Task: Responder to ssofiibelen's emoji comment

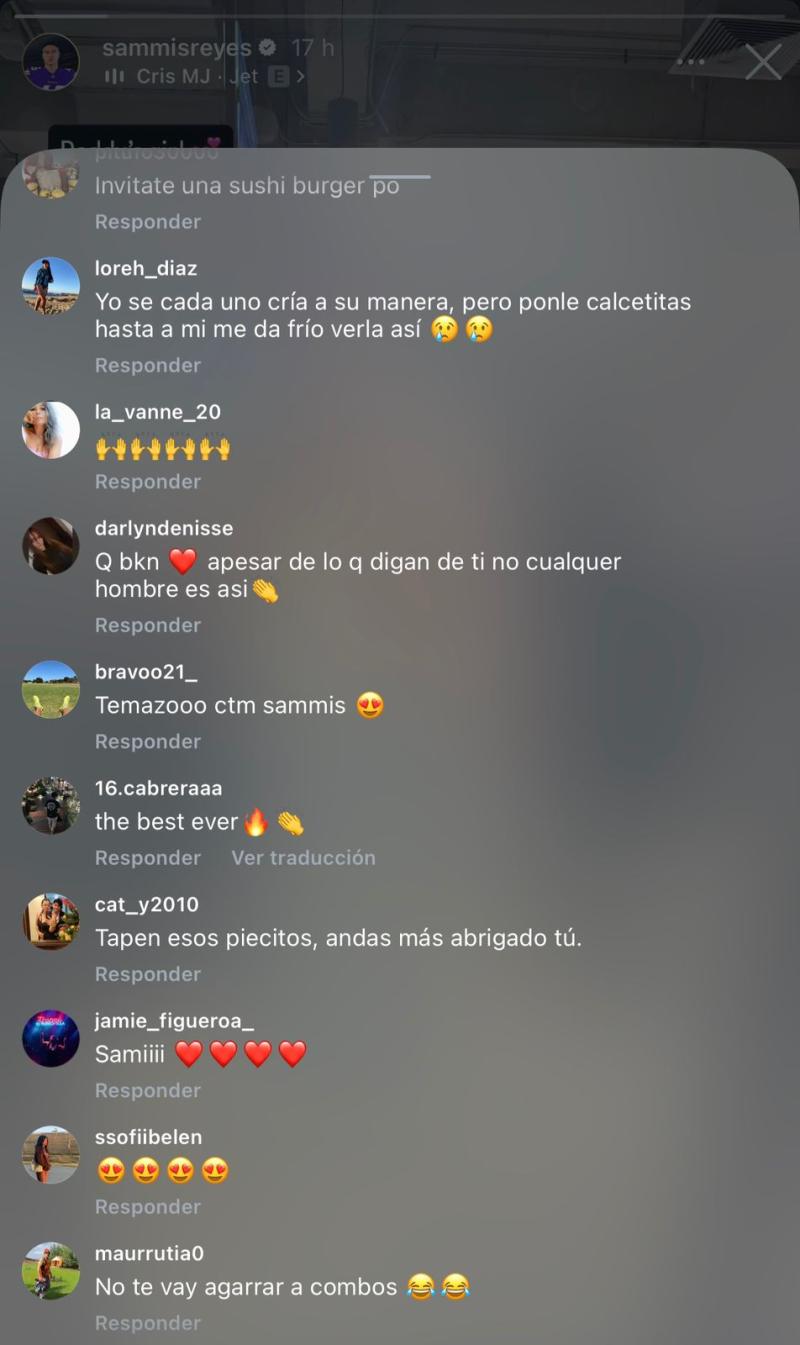Action: pos(147,1206)
